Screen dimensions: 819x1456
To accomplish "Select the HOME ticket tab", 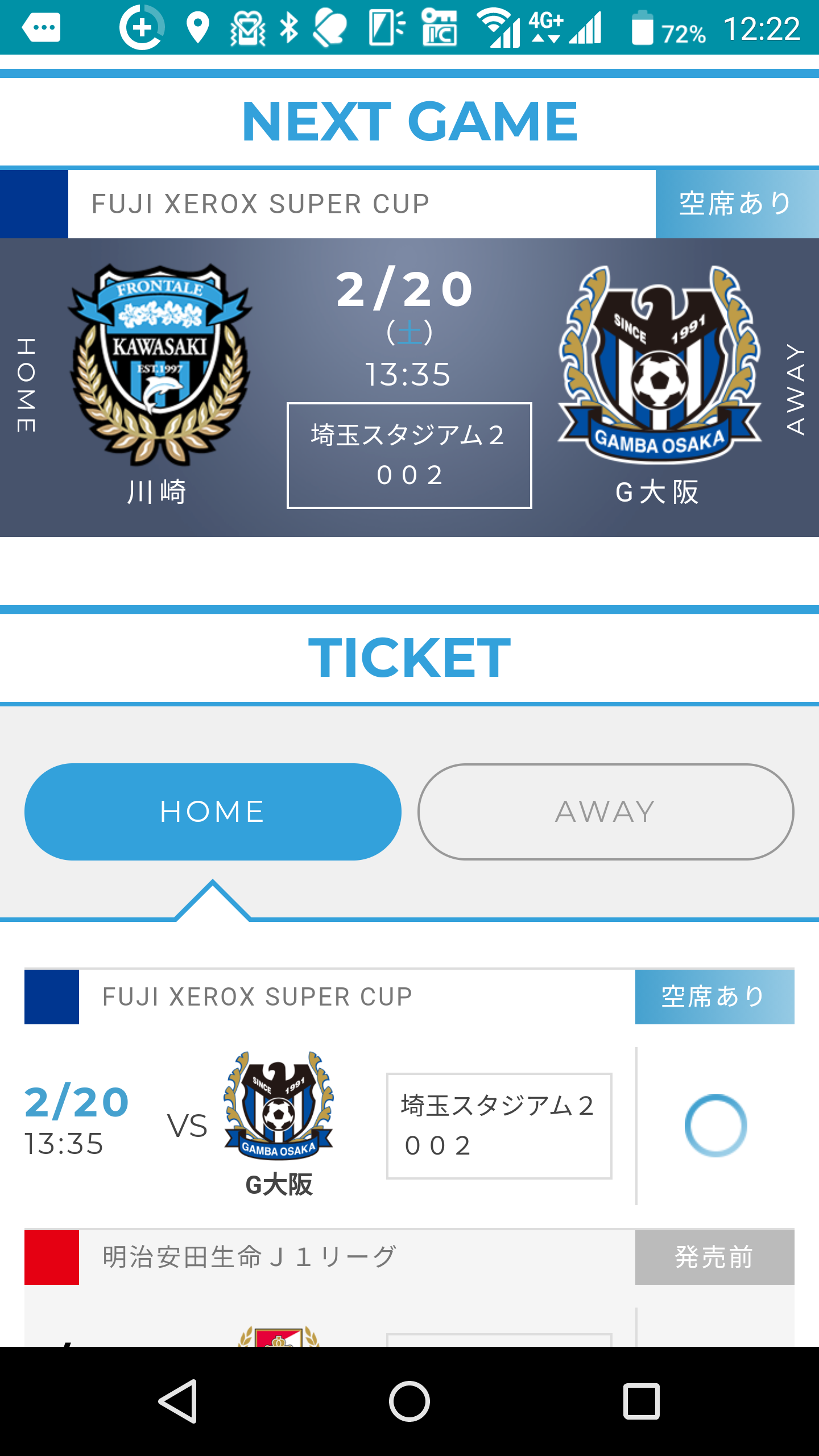I will coord(213,812).
